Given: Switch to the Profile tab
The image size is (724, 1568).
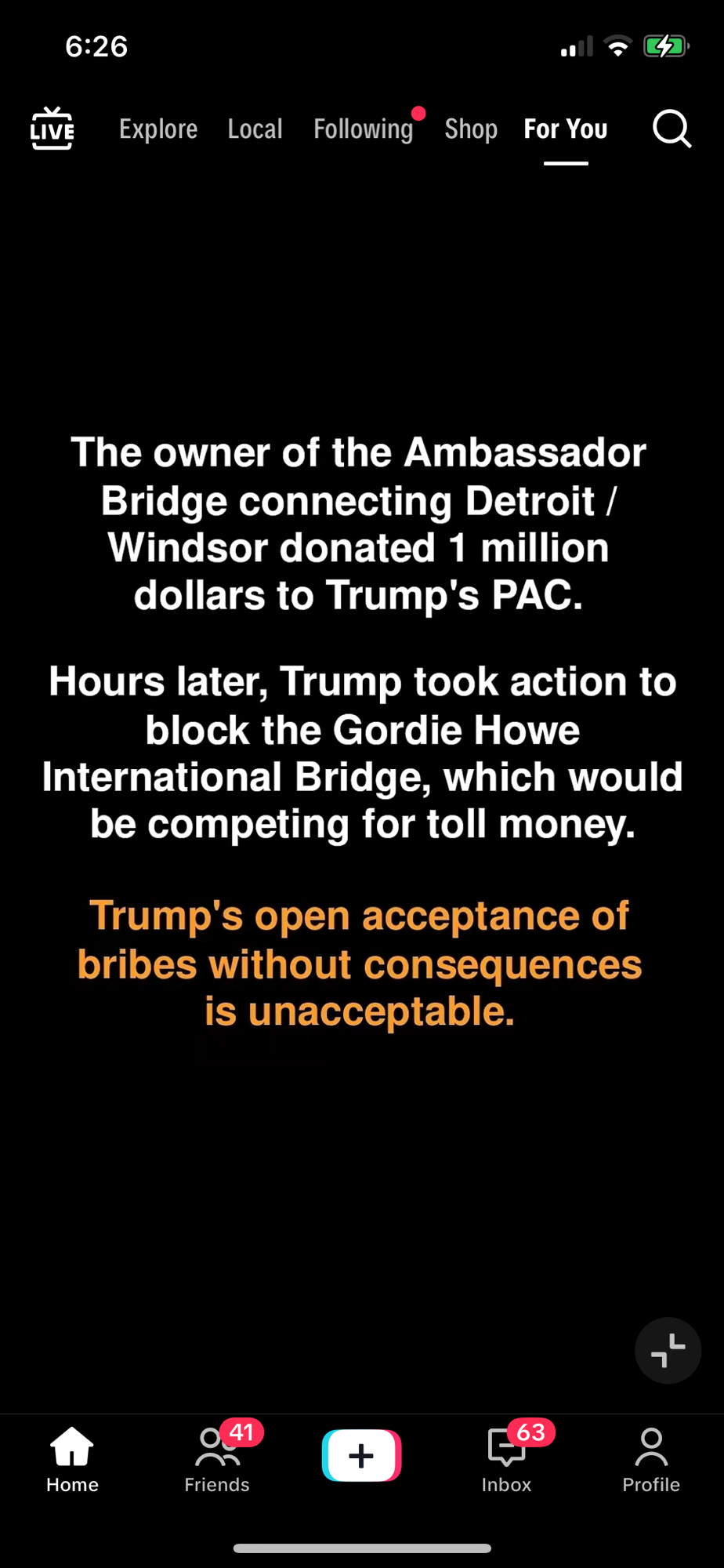Looking at the screenshot, I should tap(651, 1458).
